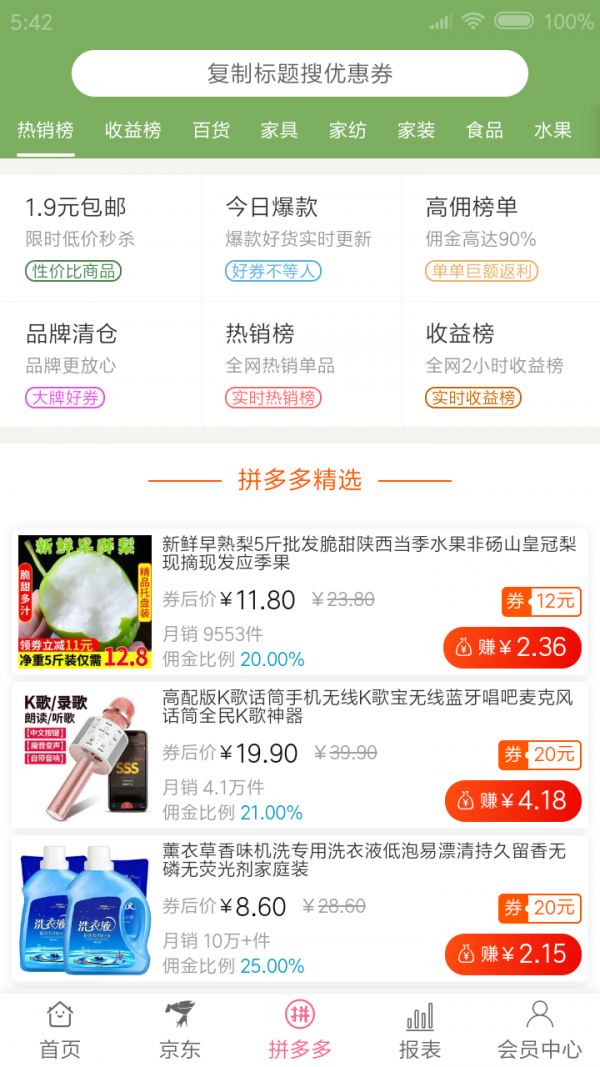
Task: Go to the 首页 tab
Action: 60,1030
